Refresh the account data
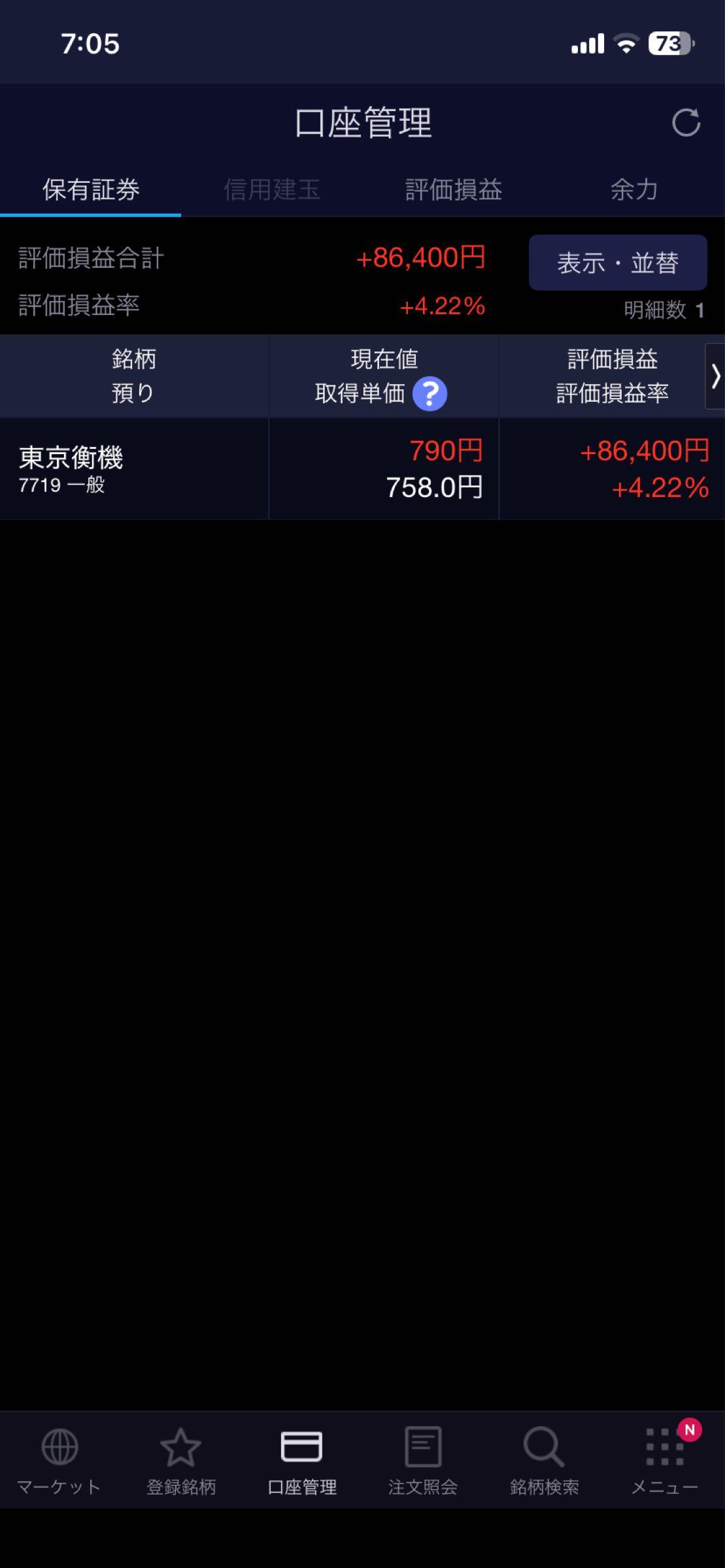The width and height of the screenshot is (725, 1568). pyautogui.click(x=686, y=123)
